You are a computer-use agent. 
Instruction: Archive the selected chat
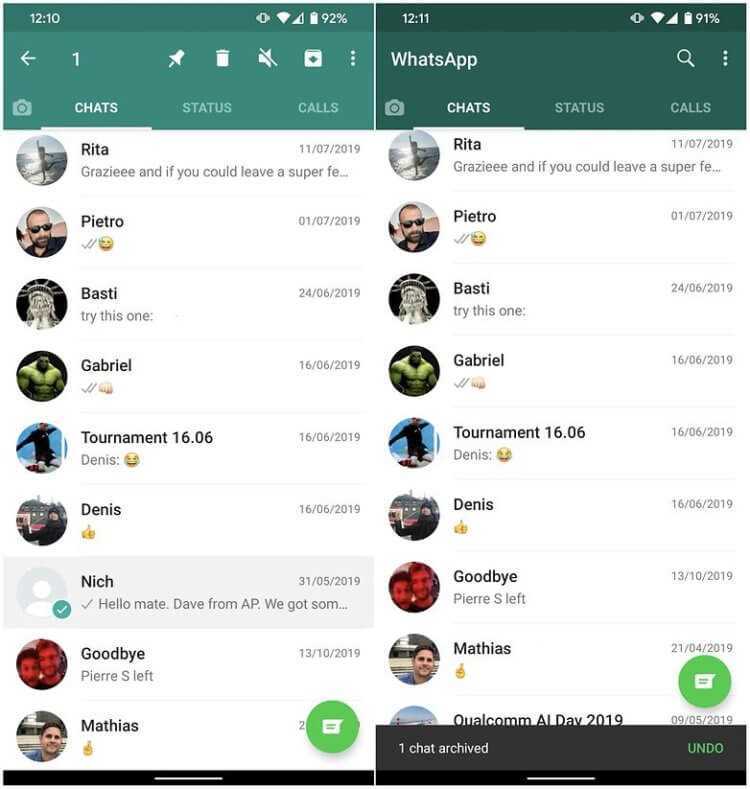pos(313,59)
